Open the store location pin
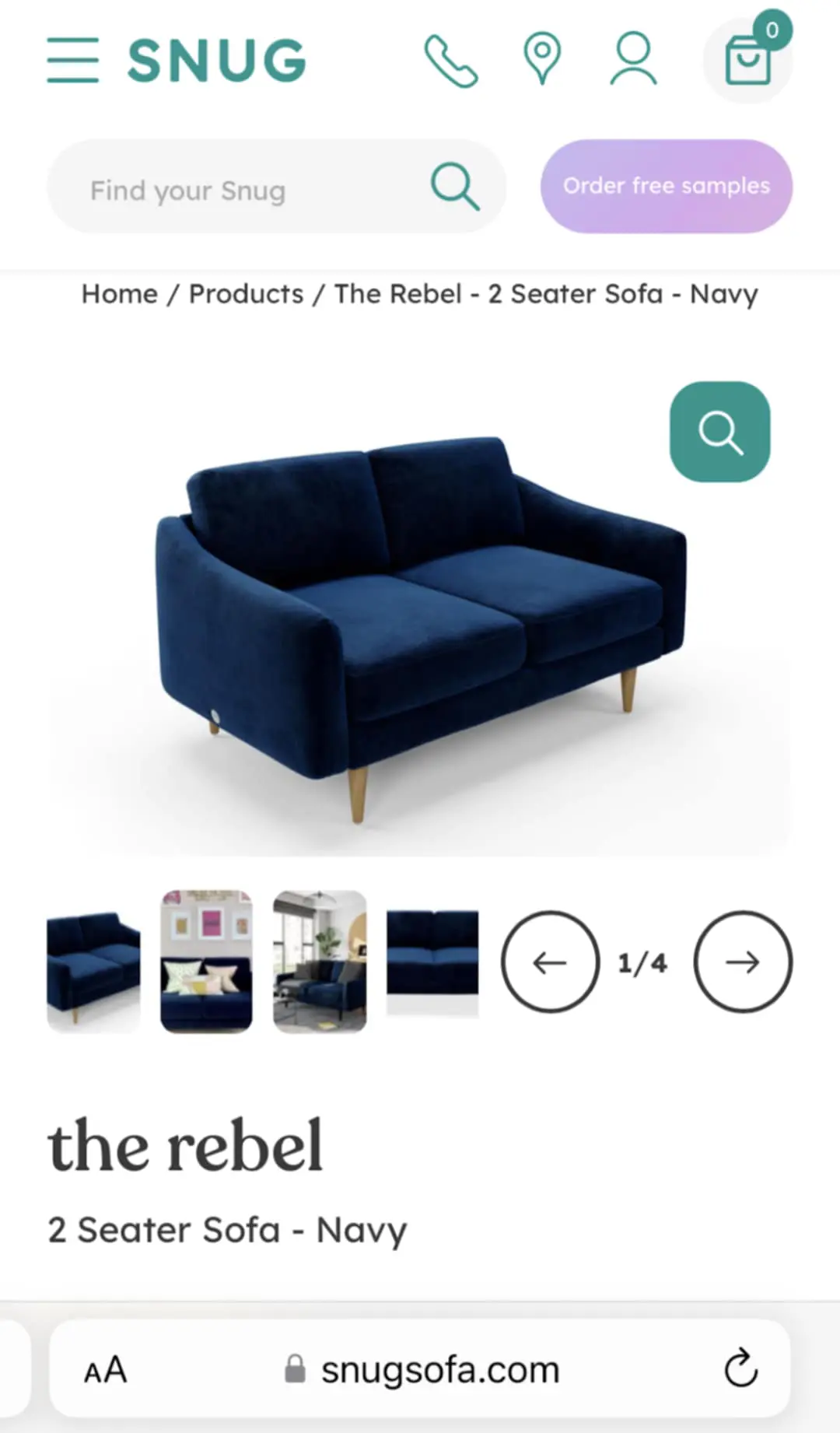840x1433 pixels. (x=542, y=58)
